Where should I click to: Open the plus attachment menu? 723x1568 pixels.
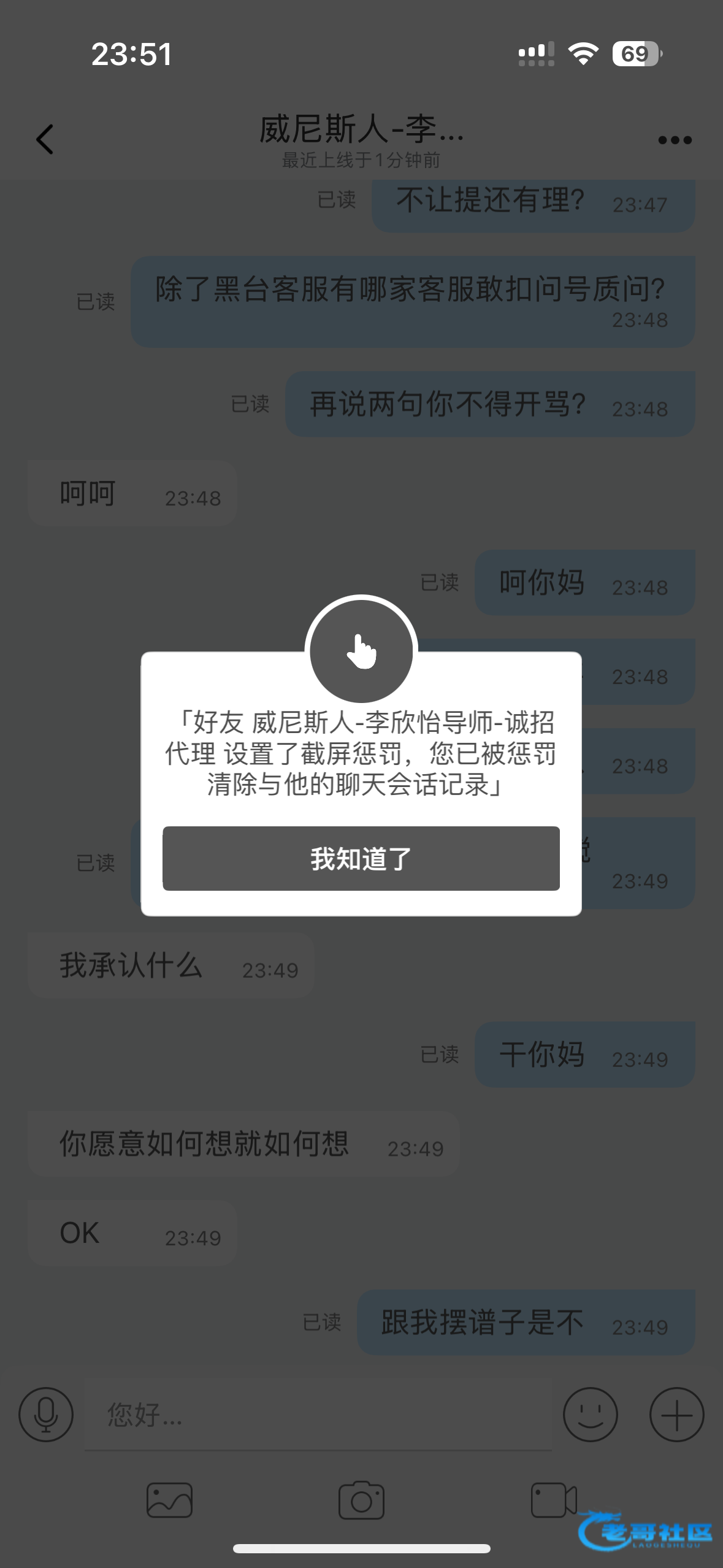click(676, 1415)
